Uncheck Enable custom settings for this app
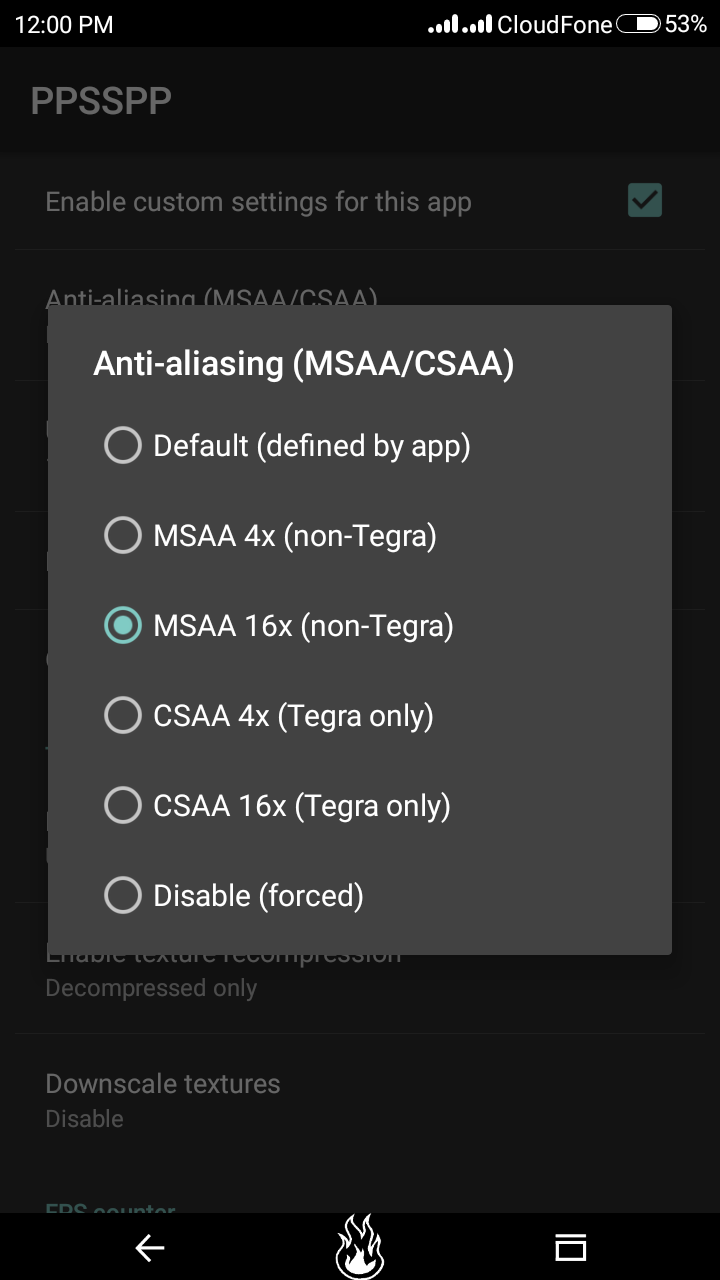 coord(643,200)
